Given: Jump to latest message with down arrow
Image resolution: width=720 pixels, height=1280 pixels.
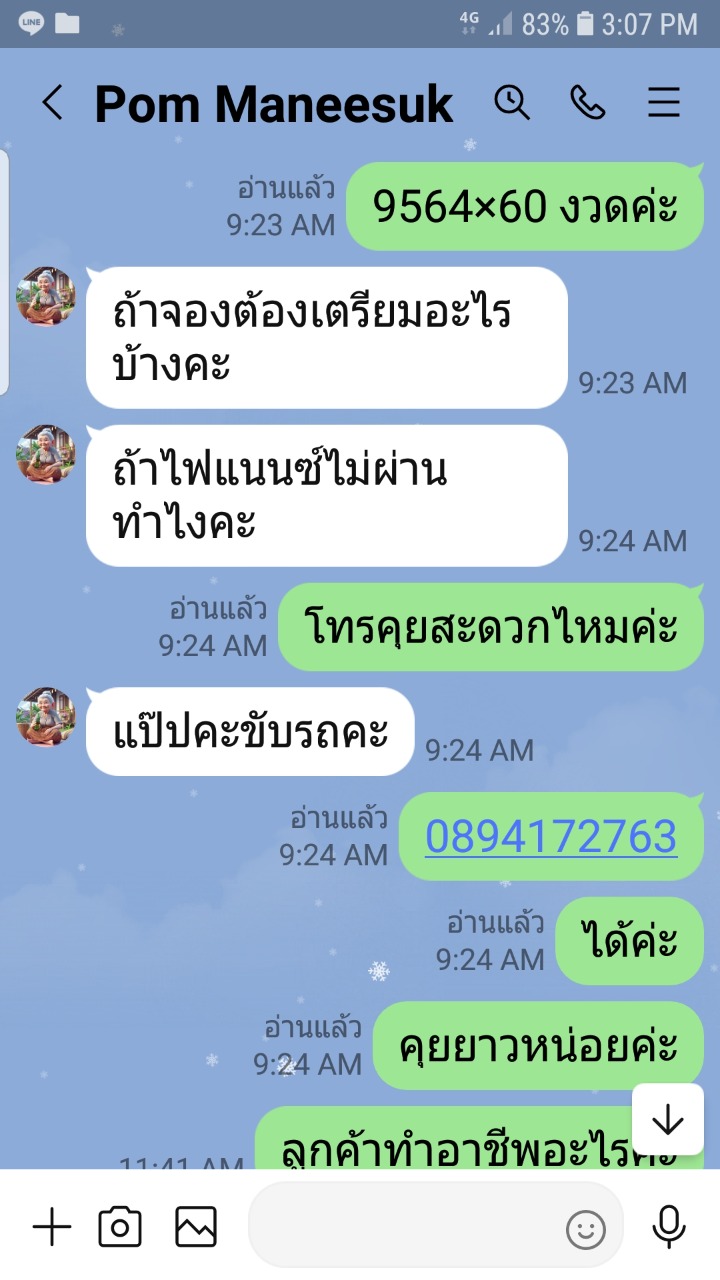Looking at the screenshot, I should click(667, 1120).
